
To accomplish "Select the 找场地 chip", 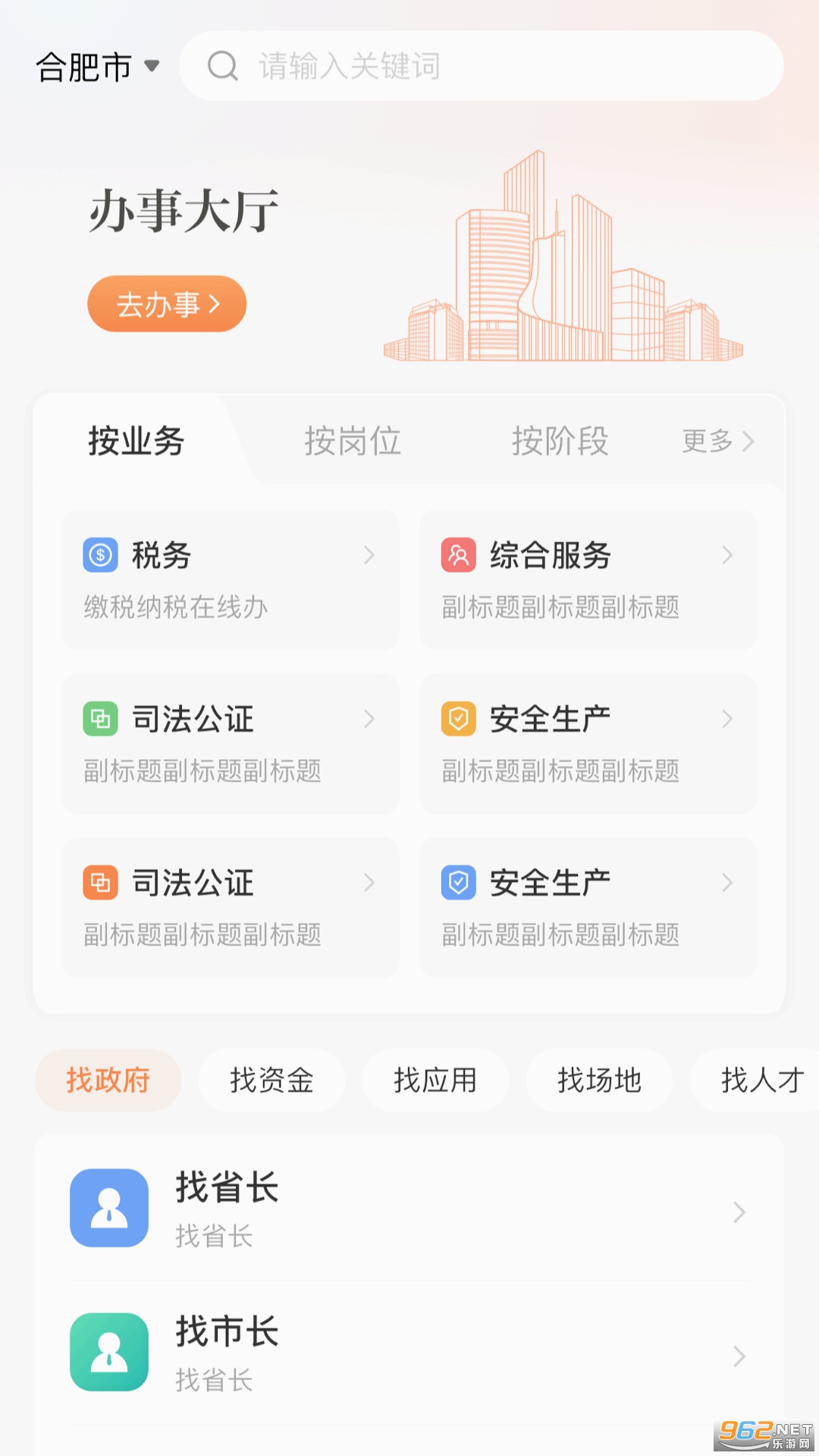I will [599, 1080].
